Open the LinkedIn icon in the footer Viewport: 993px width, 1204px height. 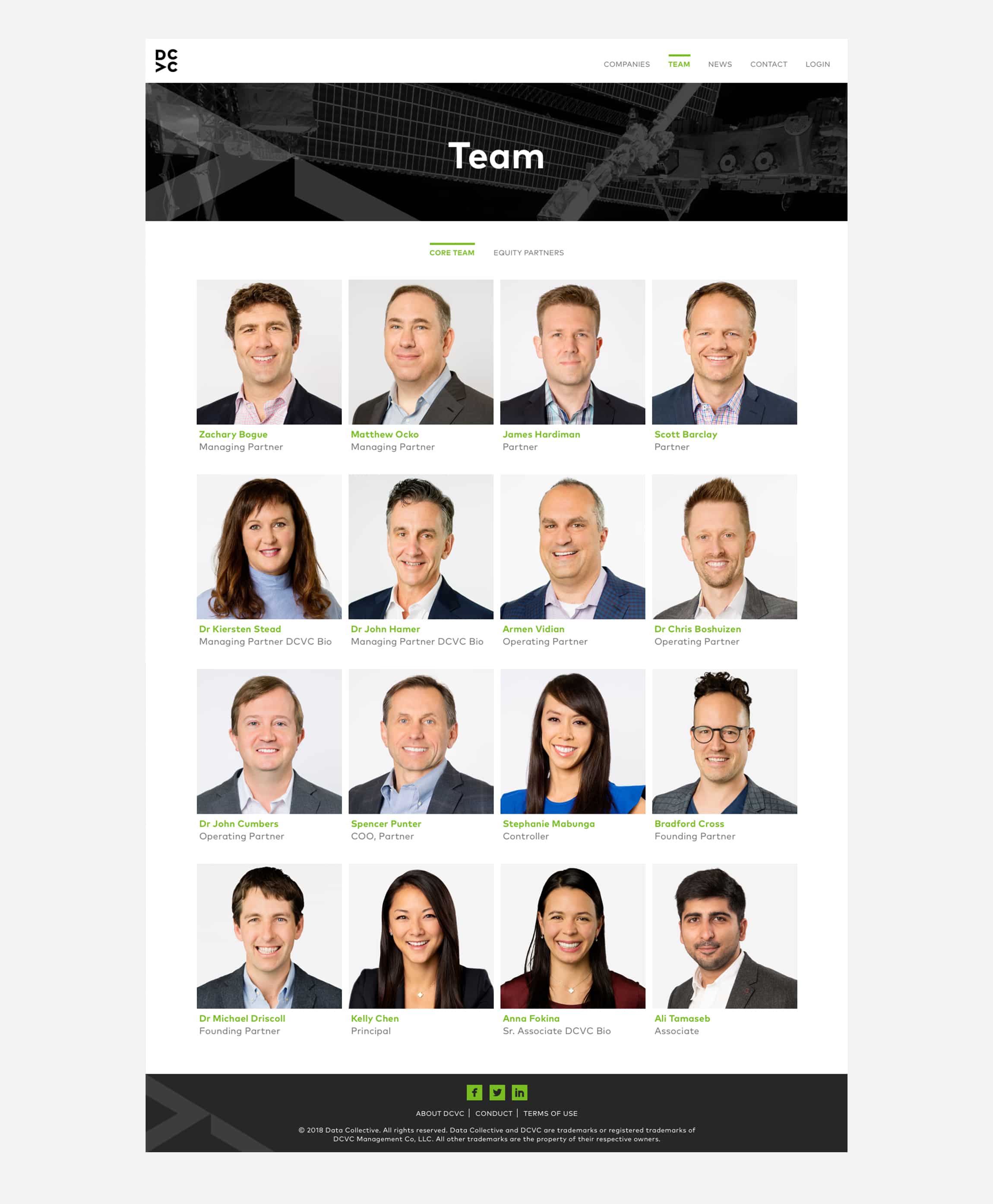(519, 1093)
